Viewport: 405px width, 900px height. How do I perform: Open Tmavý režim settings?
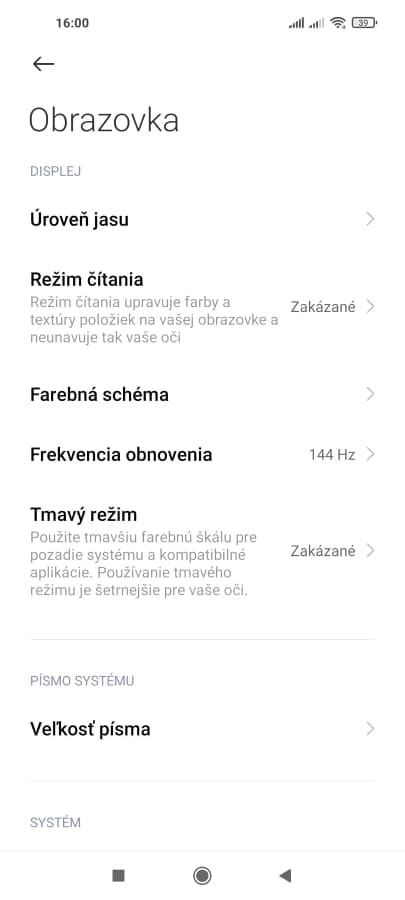202,551
